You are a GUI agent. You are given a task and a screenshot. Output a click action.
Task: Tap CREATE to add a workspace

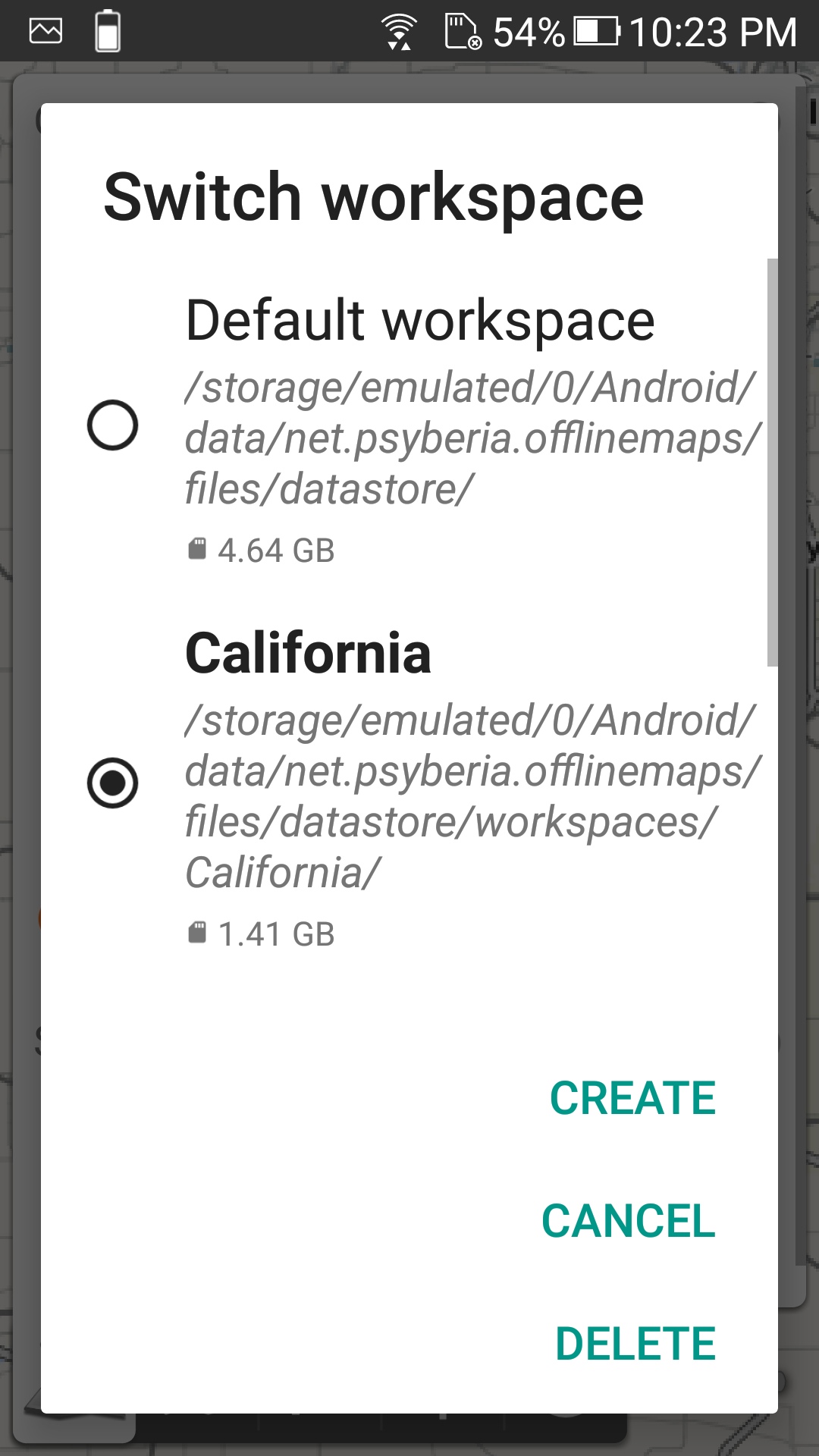point(632,1098)
